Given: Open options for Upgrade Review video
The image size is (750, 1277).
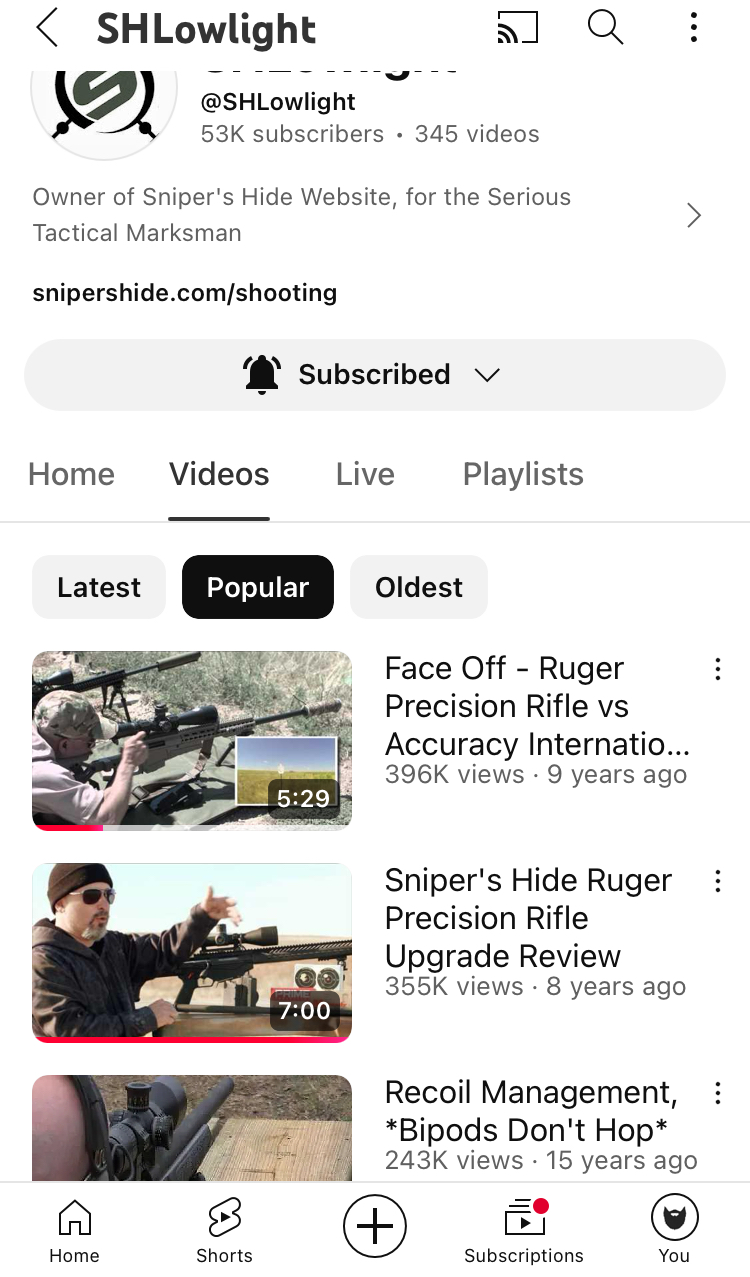Looking at the screenshot, I should [717, 882].
